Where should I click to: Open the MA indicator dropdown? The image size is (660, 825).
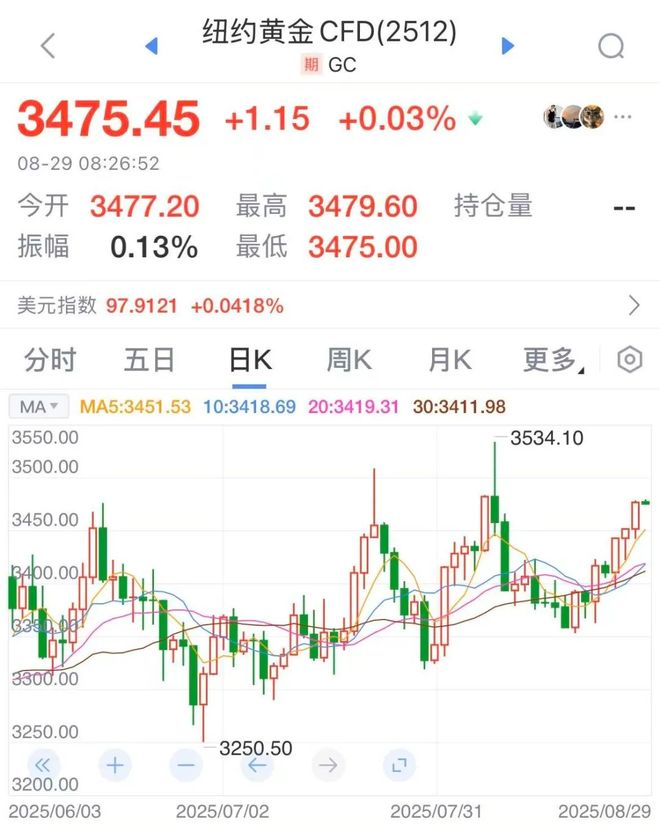(x=39, y=406)
